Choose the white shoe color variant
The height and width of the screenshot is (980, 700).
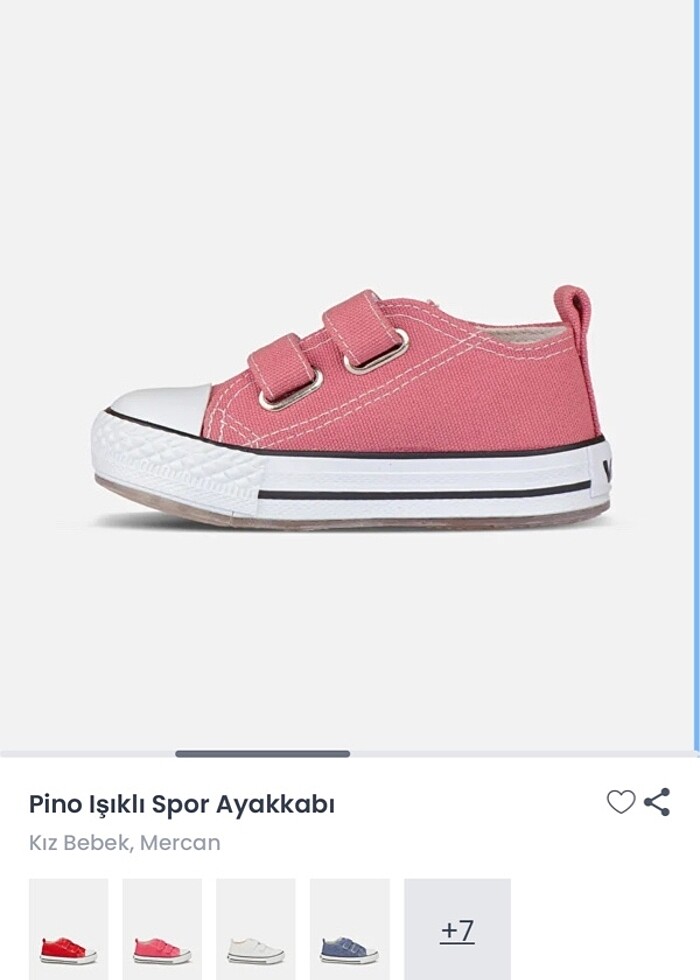pos(256,930)
